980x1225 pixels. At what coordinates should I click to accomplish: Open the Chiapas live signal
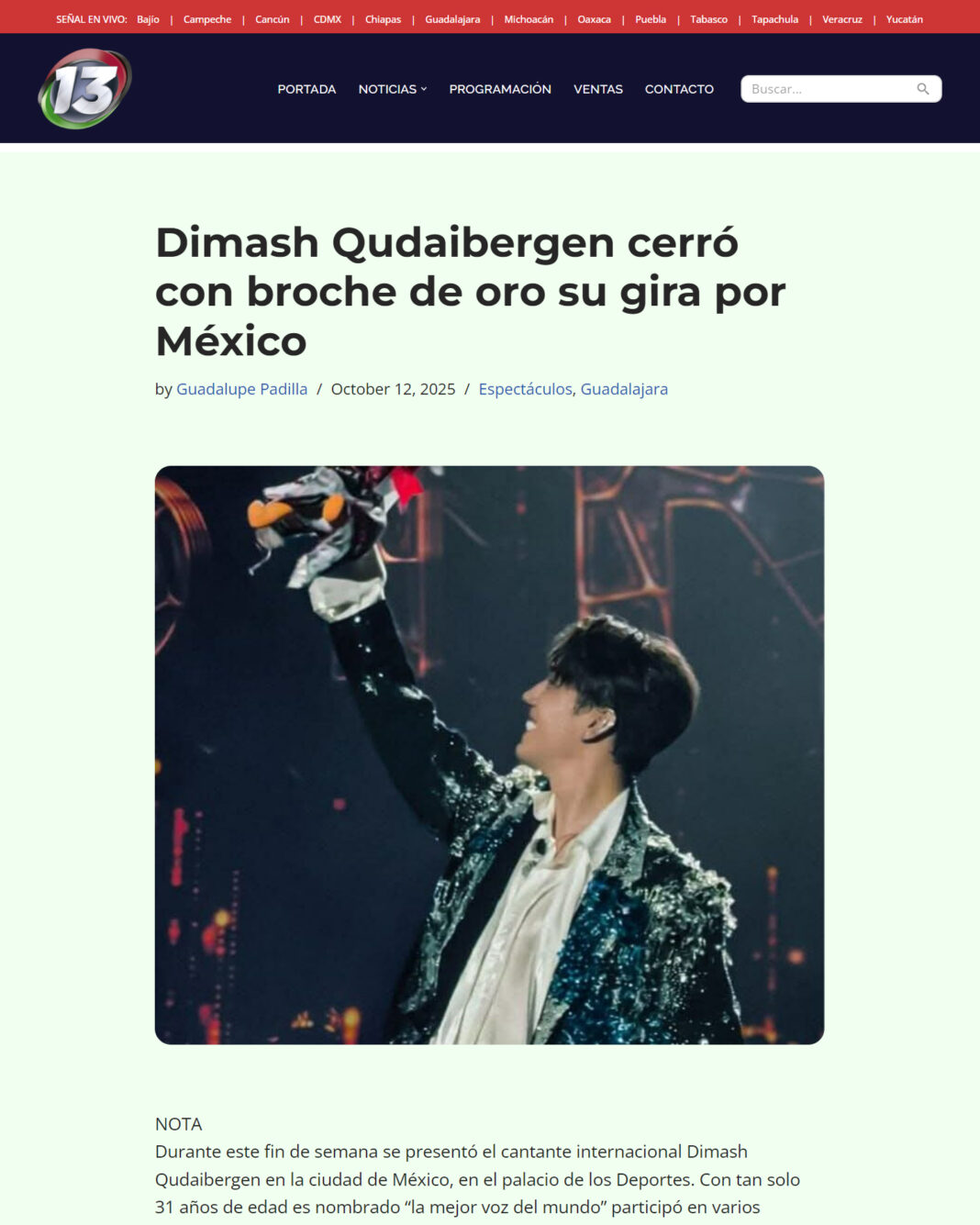(x=383, y=19)
